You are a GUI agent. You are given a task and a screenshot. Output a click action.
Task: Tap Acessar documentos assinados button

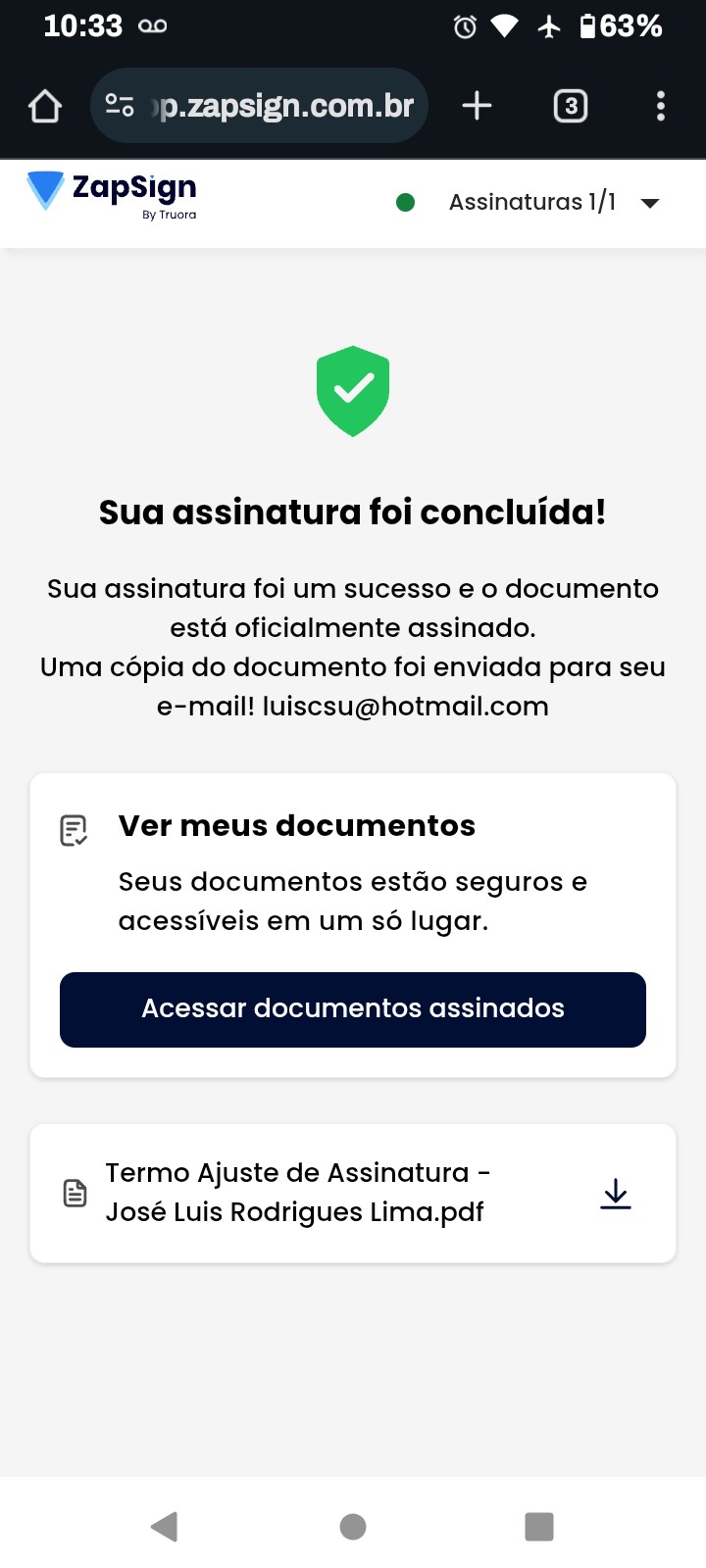pos(353,1009)
